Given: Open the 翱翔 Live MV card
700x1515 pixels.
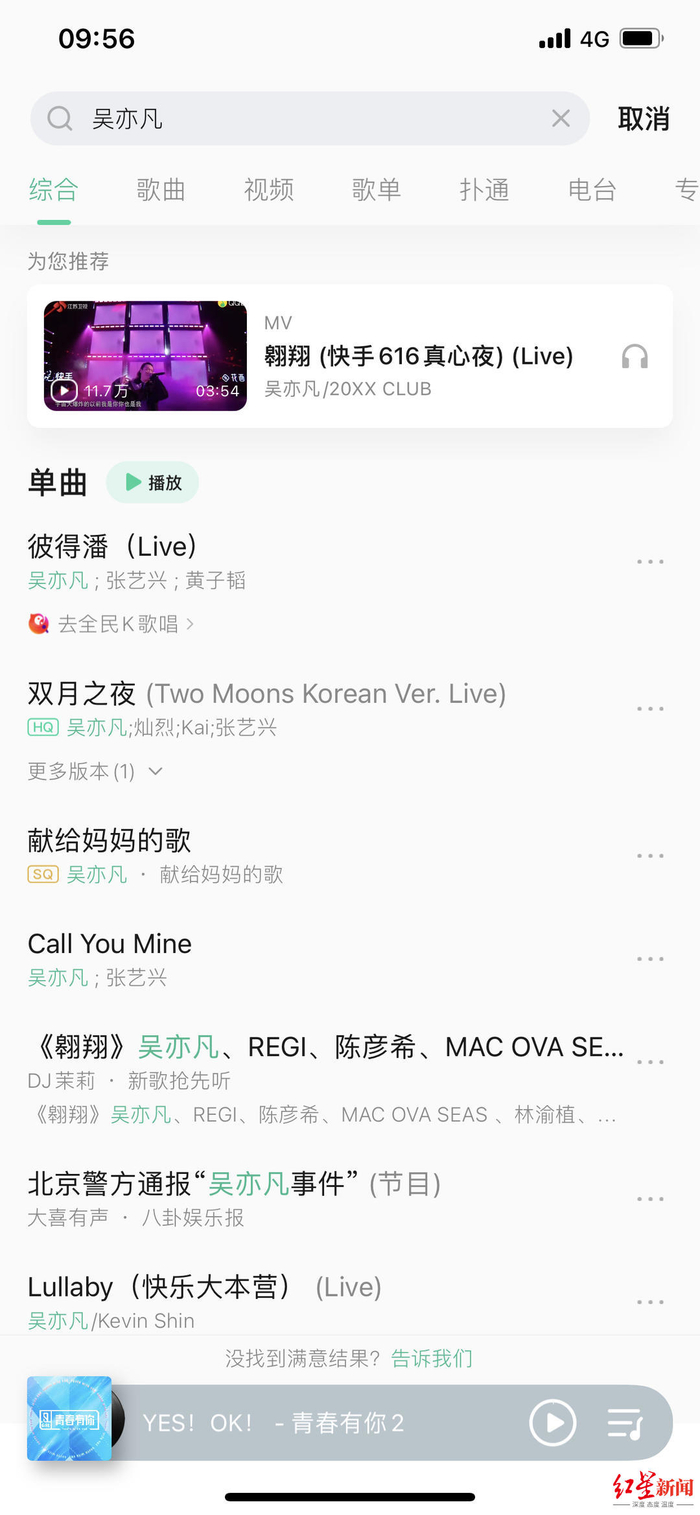Looking at the screenshot, I should (x=350, y=356).
